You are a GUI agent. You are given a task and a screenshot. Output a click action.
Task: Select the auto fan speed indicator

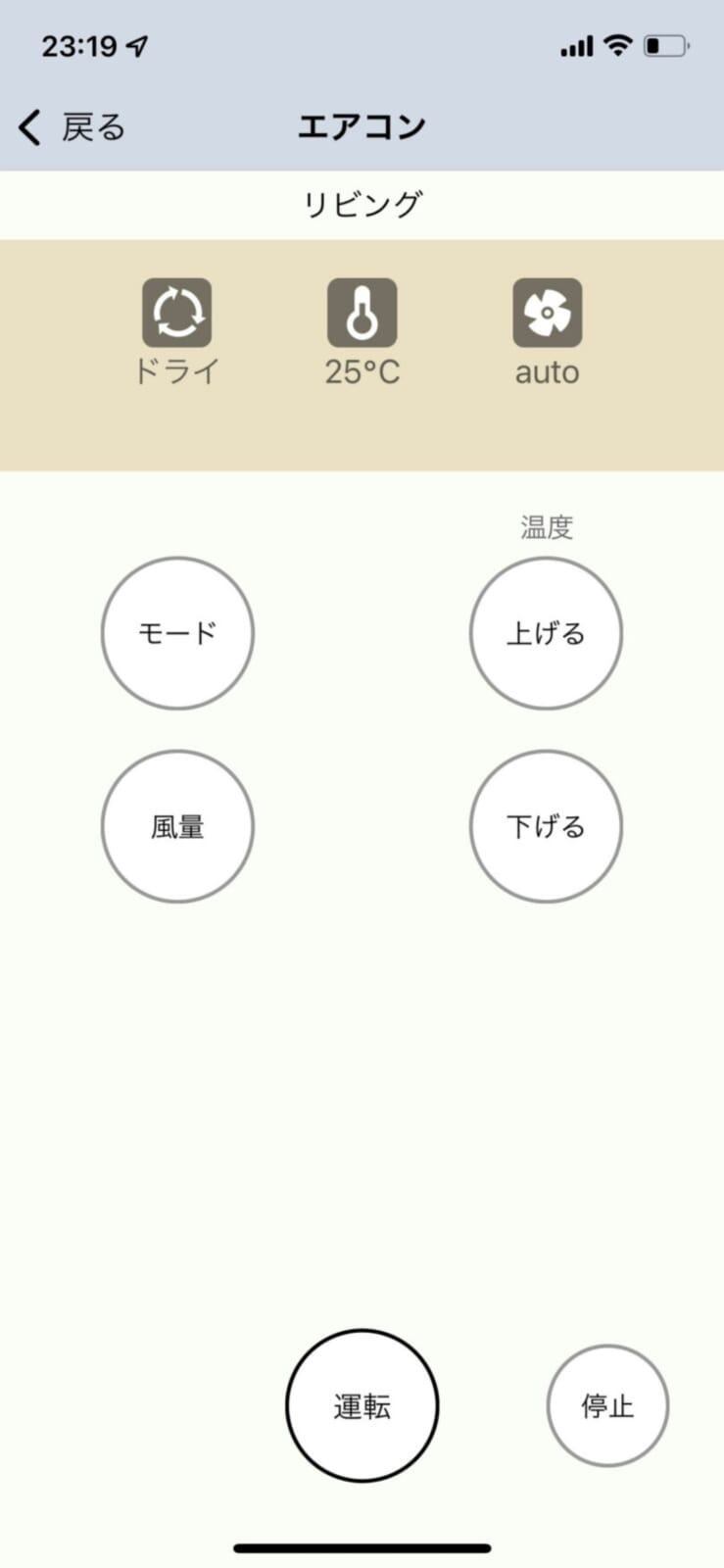tap(547, 371)
